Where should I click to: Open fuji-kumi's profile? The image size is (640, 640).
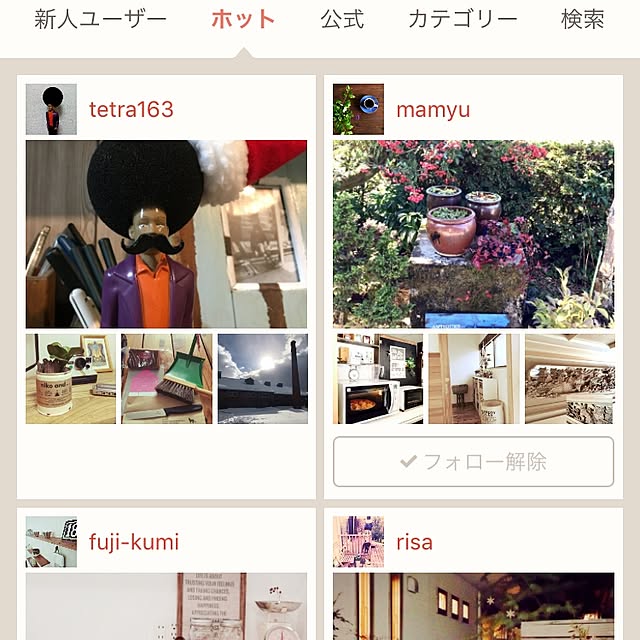pos(134,542)
